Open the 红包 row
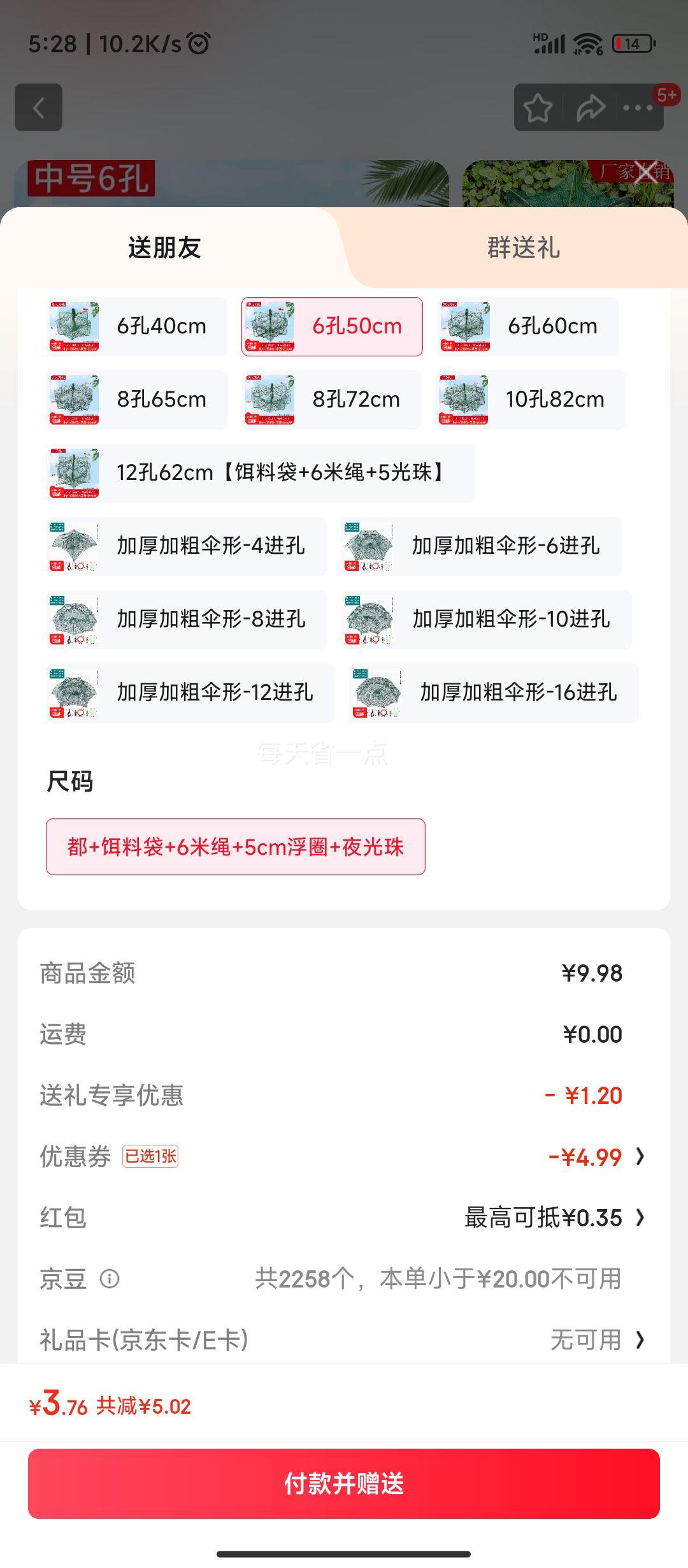The width and height of the screenshot is (688, 1568). (x=344, y=1217)
